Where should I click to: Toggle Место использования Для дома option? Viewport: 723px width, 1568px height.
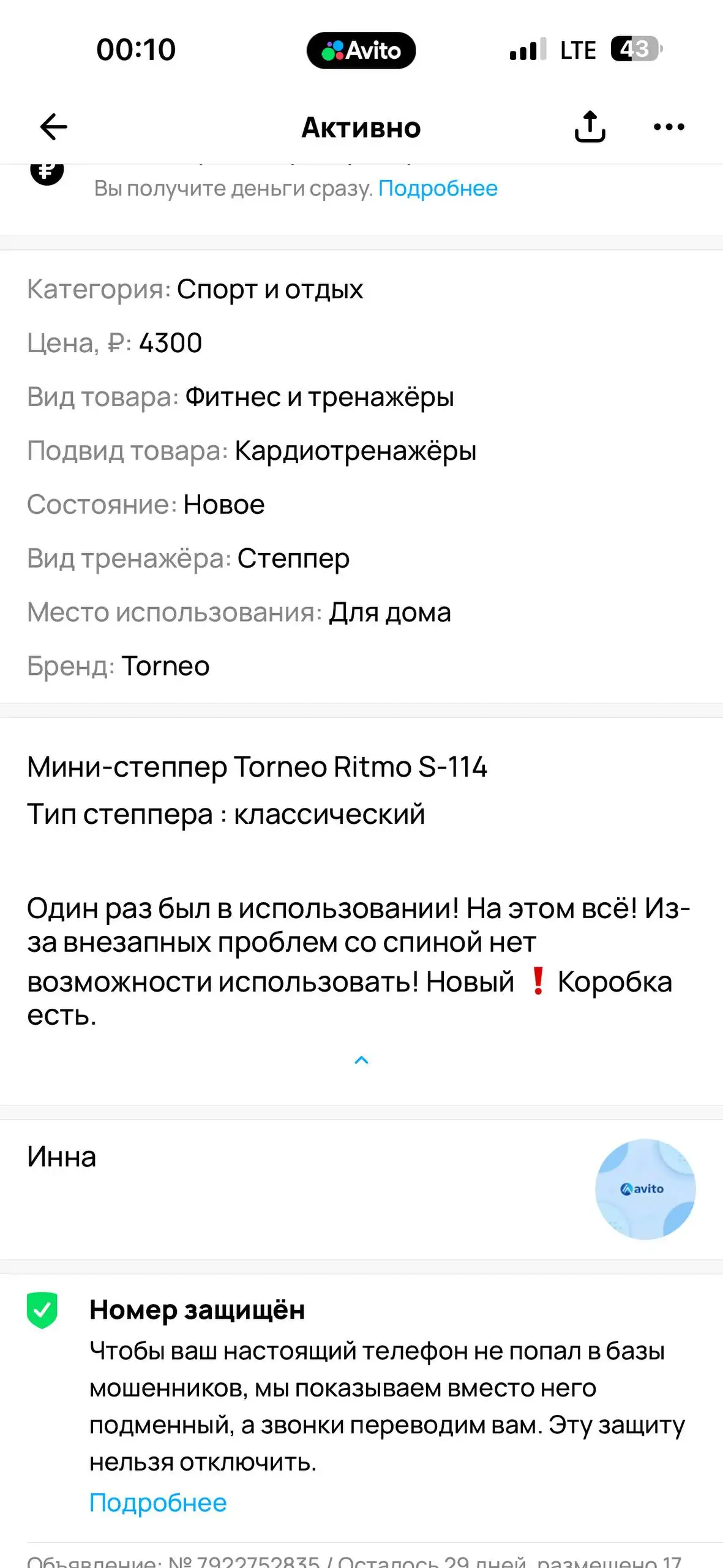239,611
